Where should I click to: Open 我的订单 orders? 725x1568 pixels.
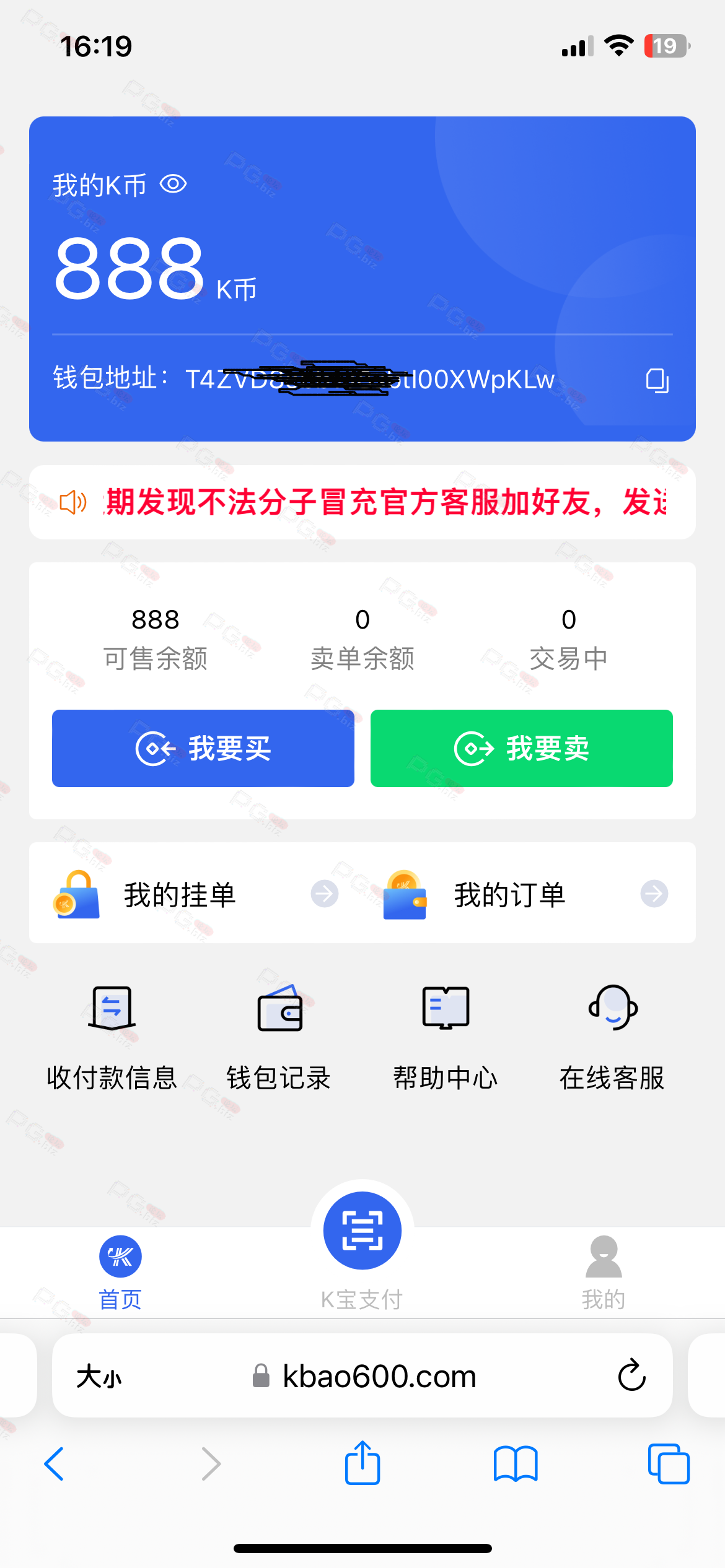coord(525,894)
